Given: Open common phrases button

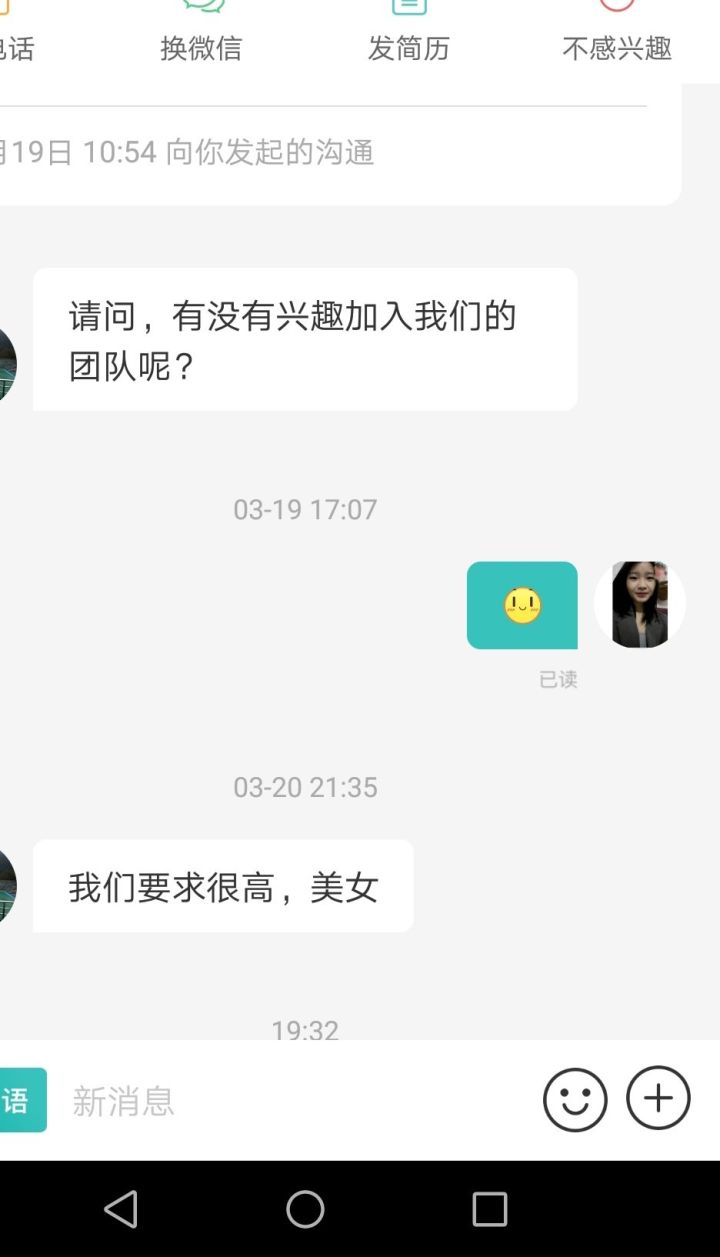Looking at the screenshot, I should tap(20, 1100).
